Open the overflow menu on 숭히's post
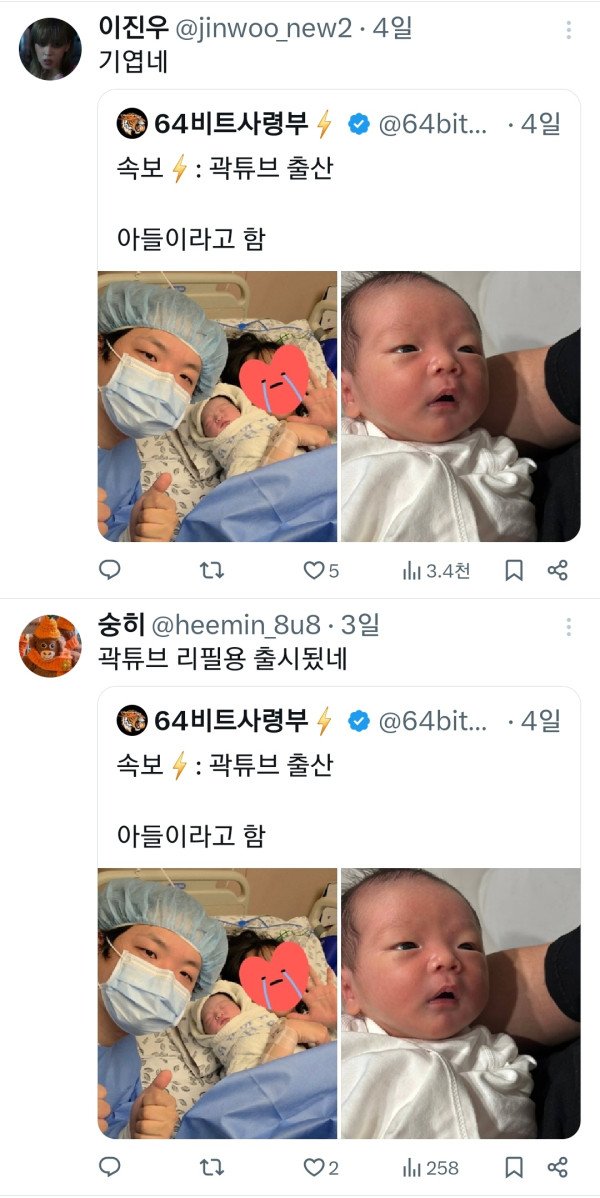600x1198 pixels. 568,627
